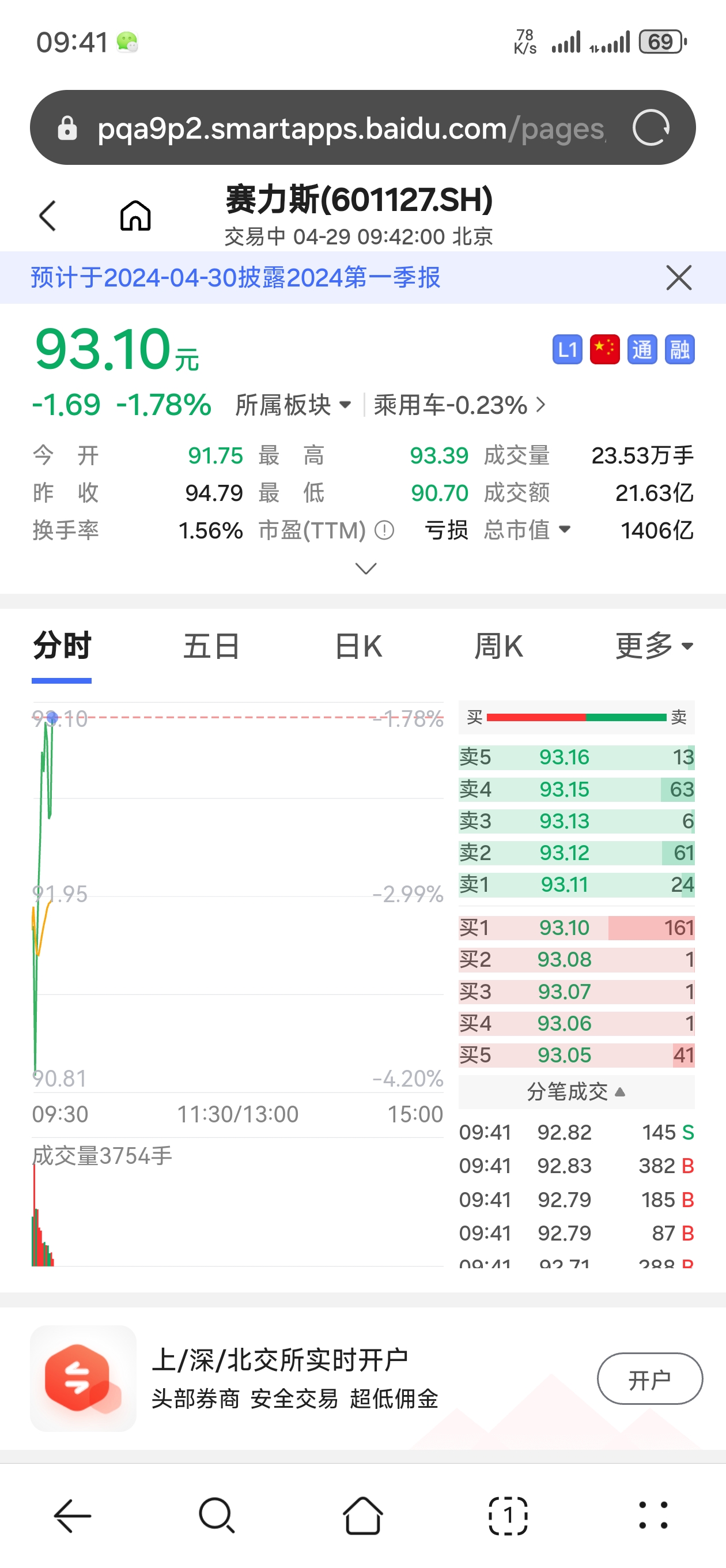Viewport: 726px width, 1568px height.
Task: Open the 更多 chart options dropdown
Action: click(654, 646)
